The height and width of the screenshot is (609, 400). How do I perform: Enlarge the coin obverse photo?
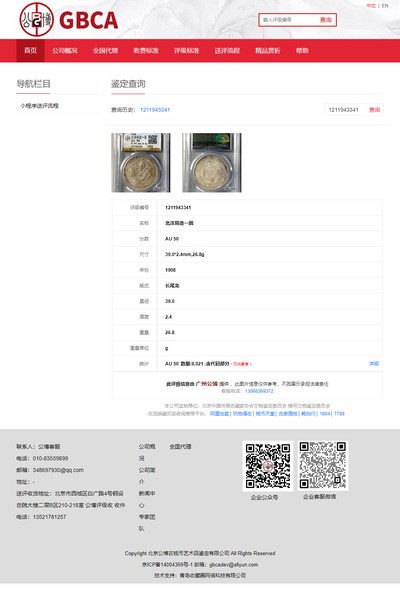141,163
